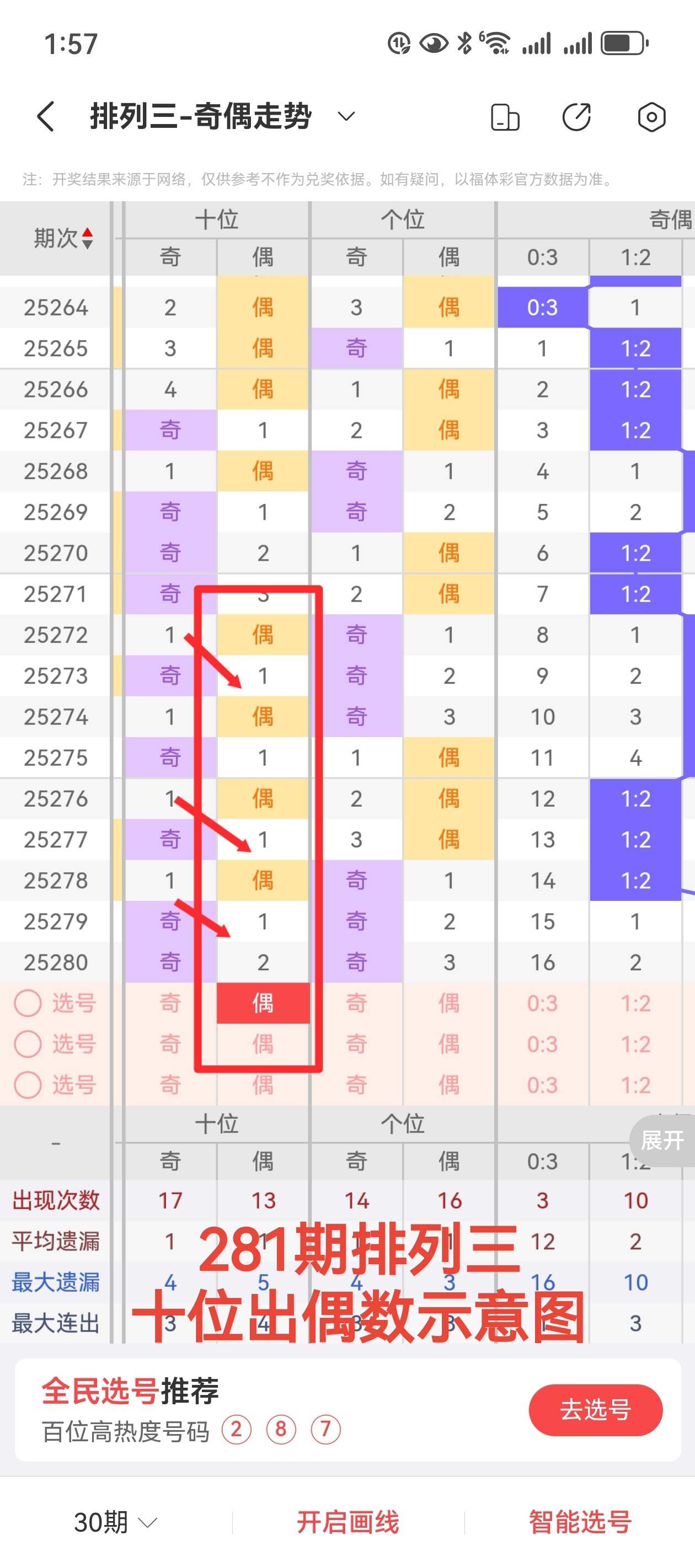Open 智能选号 smart number selection
The image size is (695, 1568).
tap(579, 1522)
